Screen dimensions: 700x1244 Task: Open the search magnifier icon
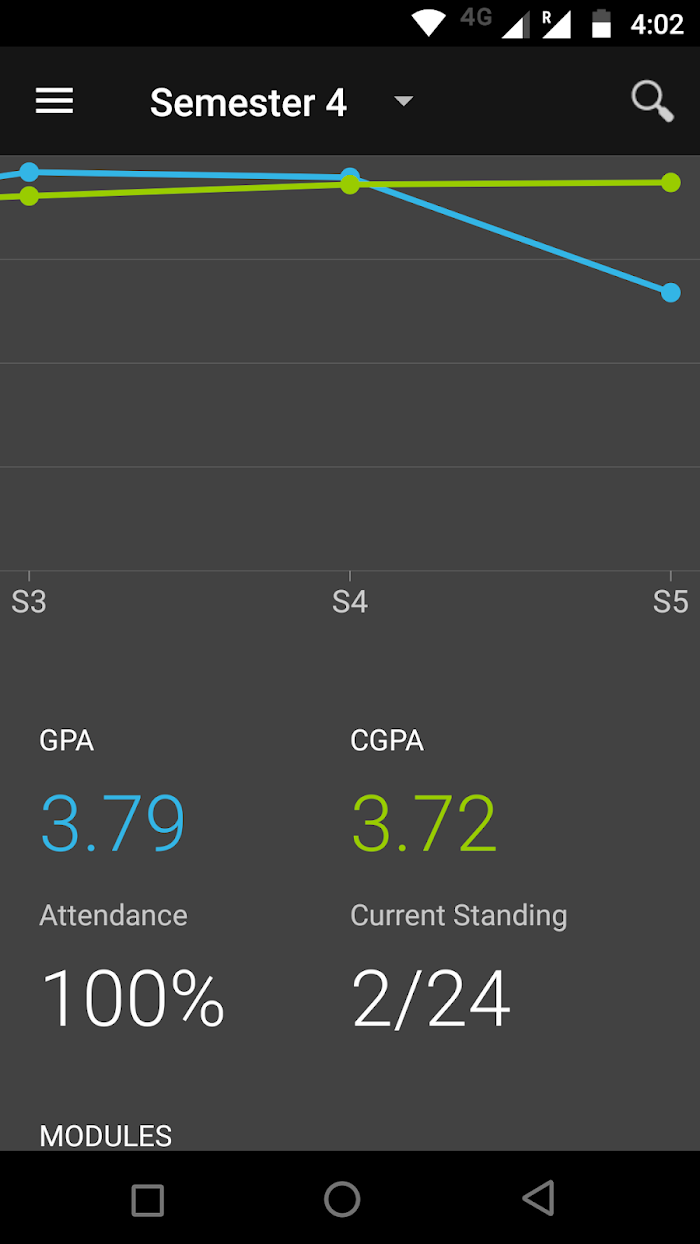[x=652, y=101]
